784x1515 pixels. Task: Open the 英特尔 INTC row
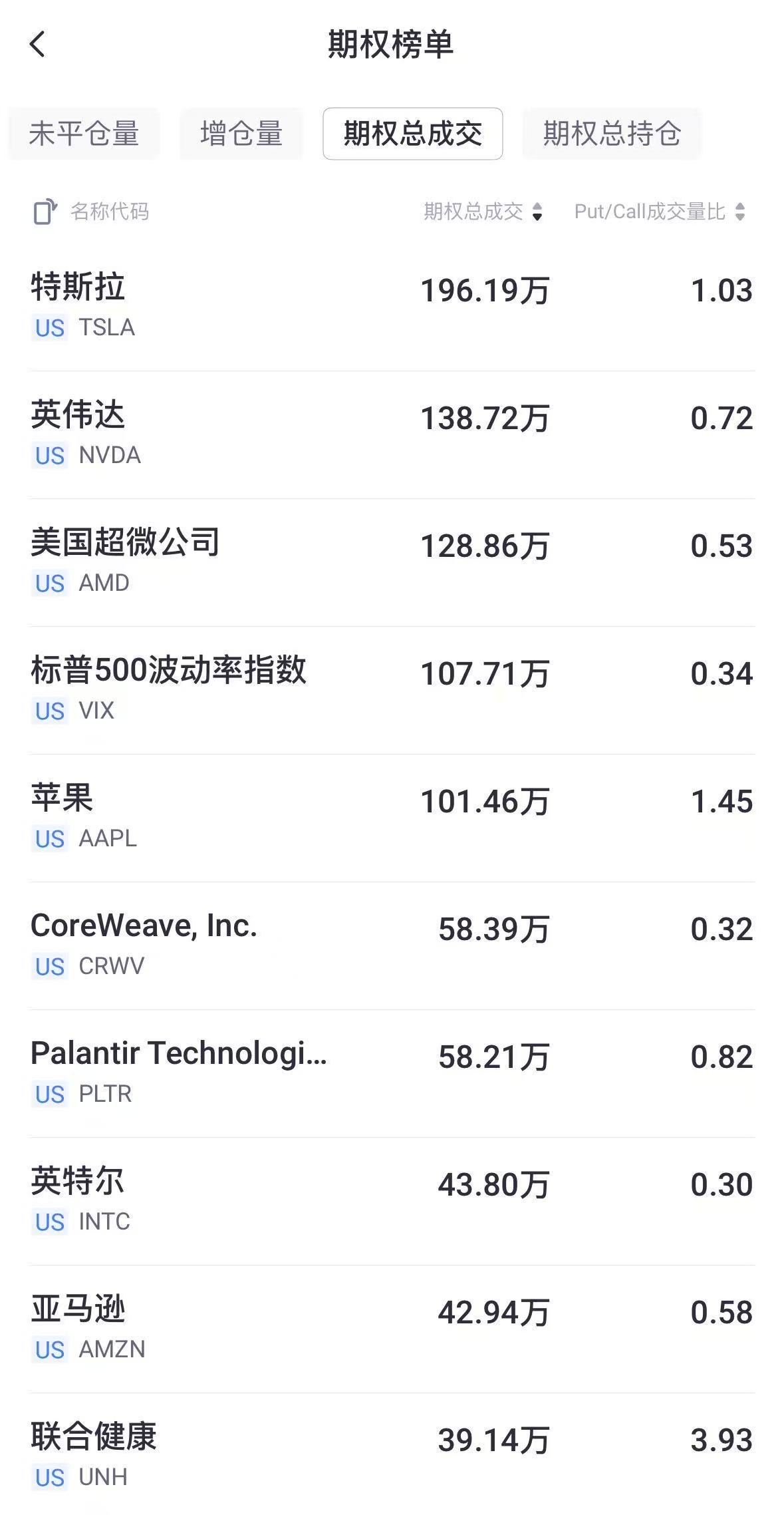pyautogui.click(x=392, y=1202)
